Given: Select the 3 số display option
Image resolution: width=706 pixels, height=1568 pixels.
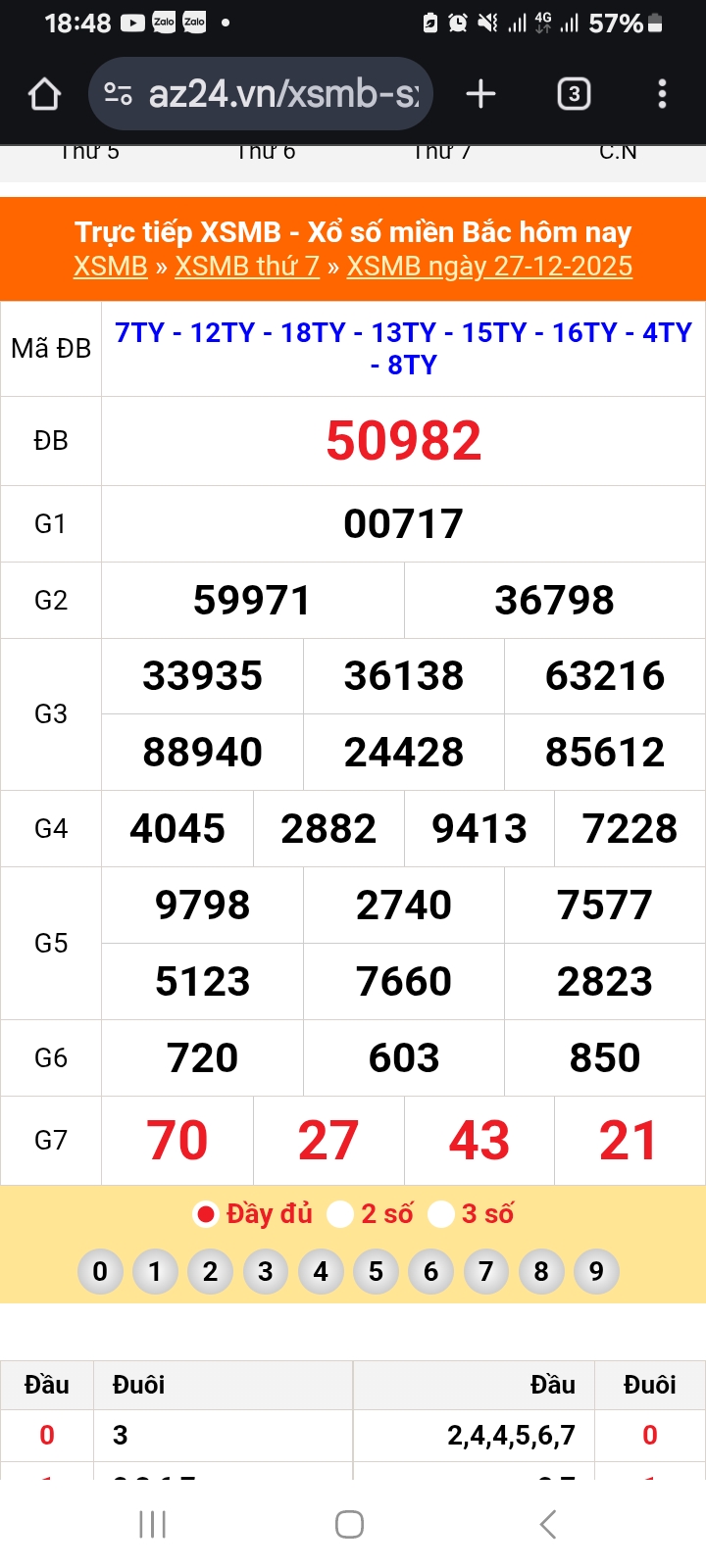Looking at the screenshot, I should [441, 1214].
